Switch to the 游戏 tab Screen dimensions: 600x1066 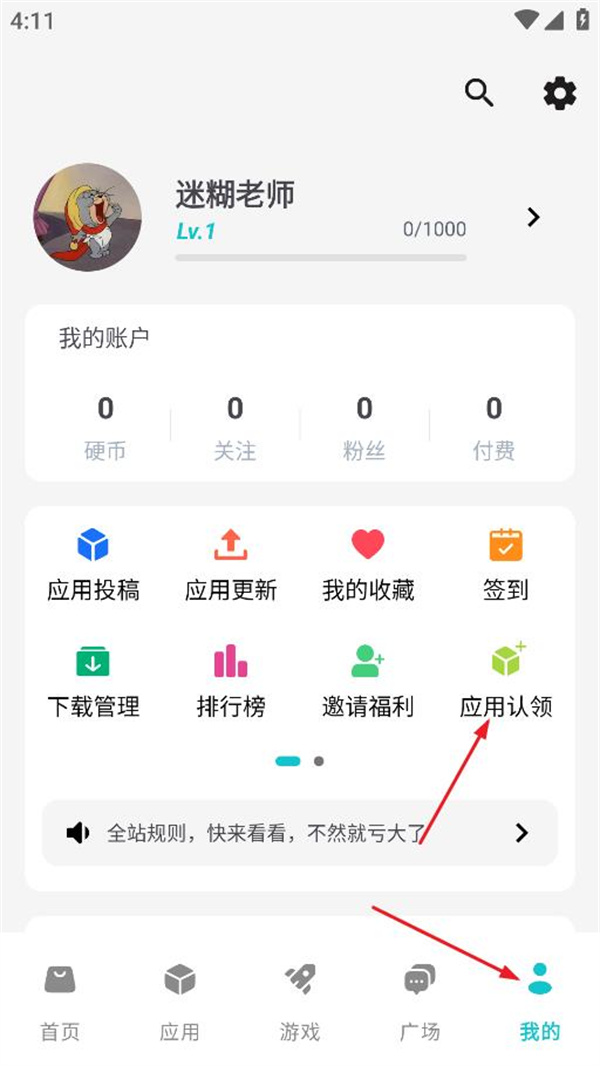tap(300, 1000)
